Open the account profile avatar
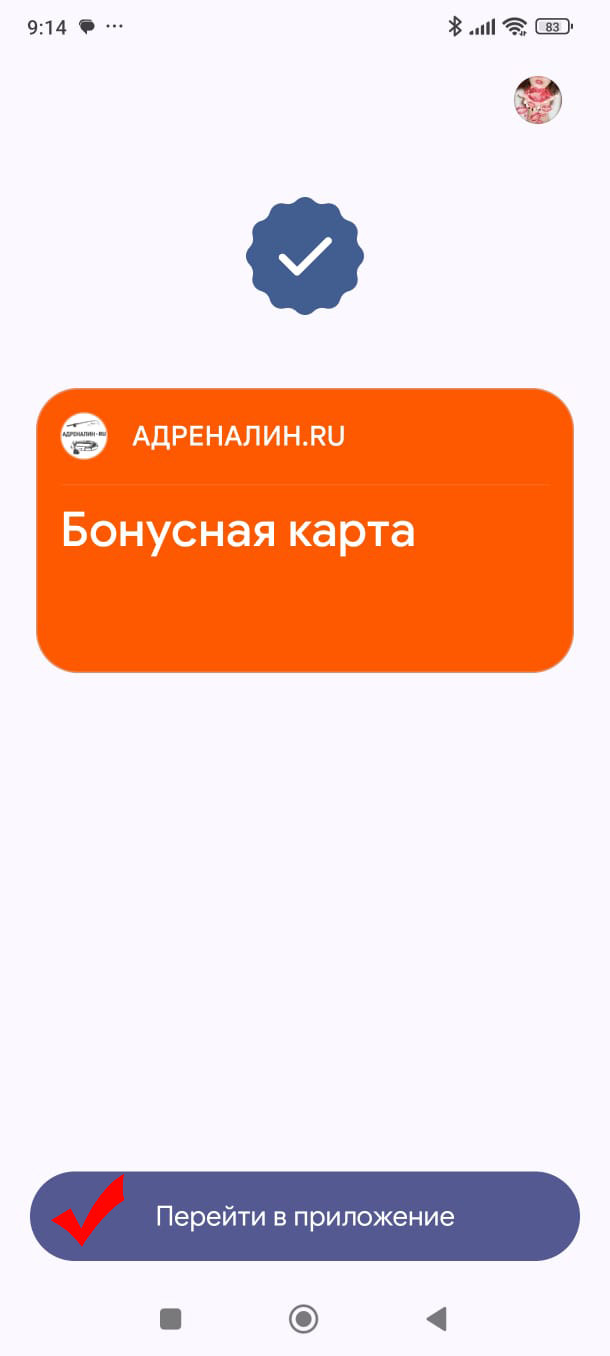Image resolution: width=610 pixels, height=1356 pixels. click(x=538, y=100)
